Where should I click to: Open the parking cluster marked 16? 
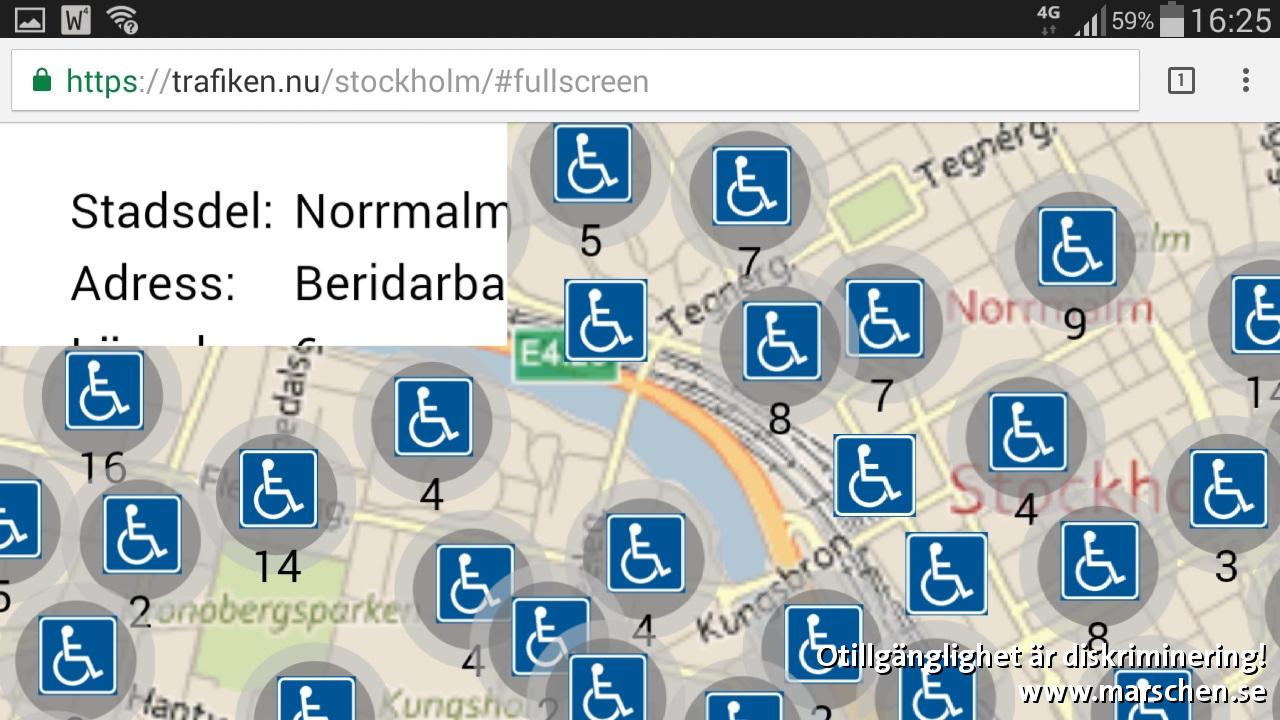[x=104, y=392]
